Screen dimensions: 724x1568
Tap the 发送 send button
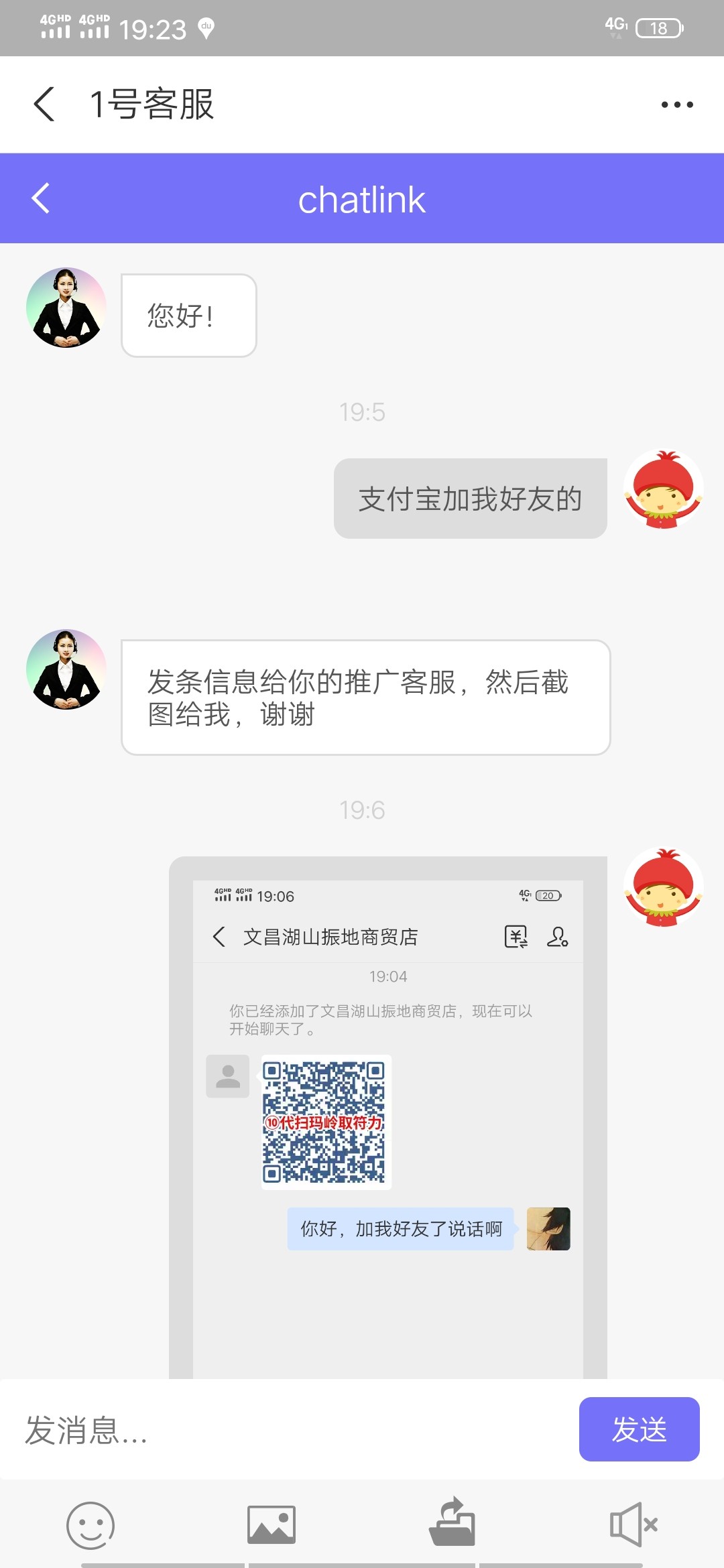[x=639, y=1429]
